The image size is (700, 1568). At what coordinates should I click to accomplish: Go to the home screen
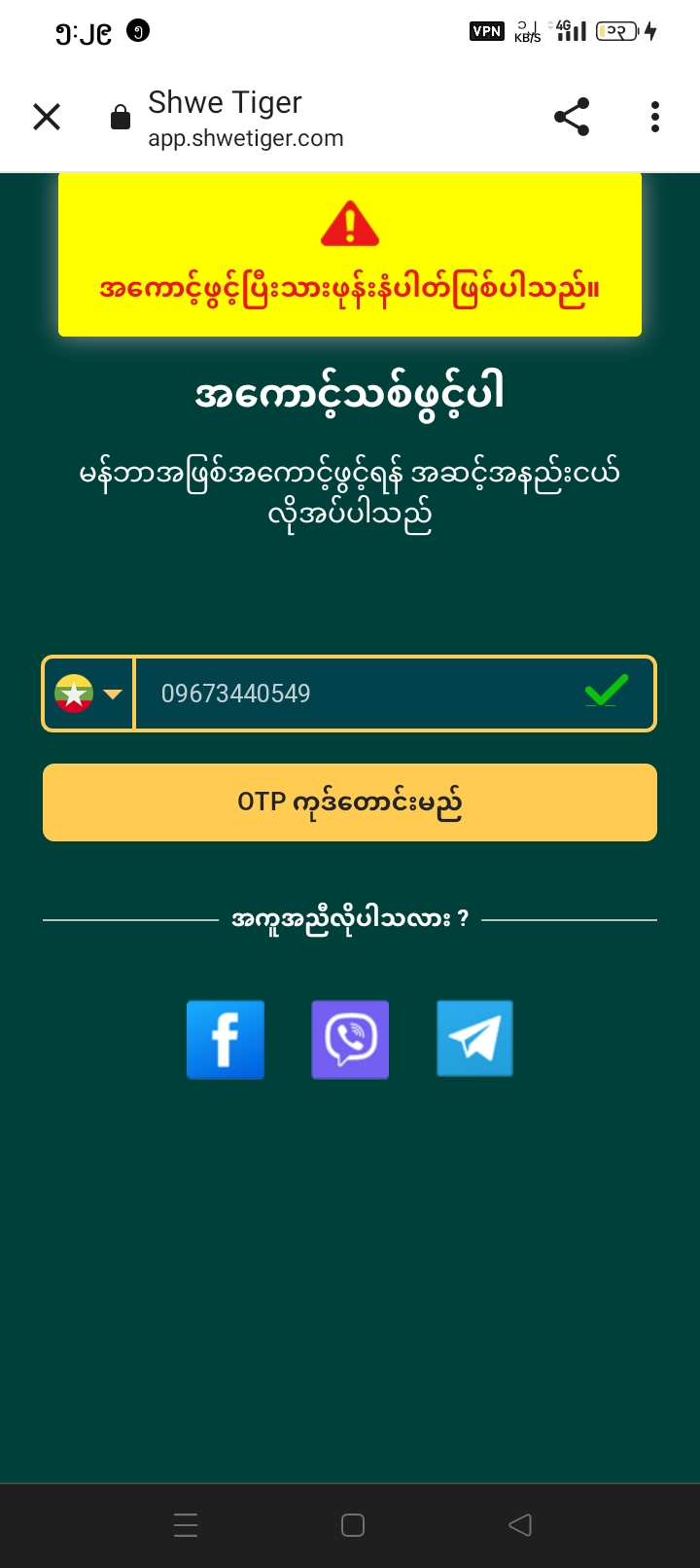point(353,1525)
